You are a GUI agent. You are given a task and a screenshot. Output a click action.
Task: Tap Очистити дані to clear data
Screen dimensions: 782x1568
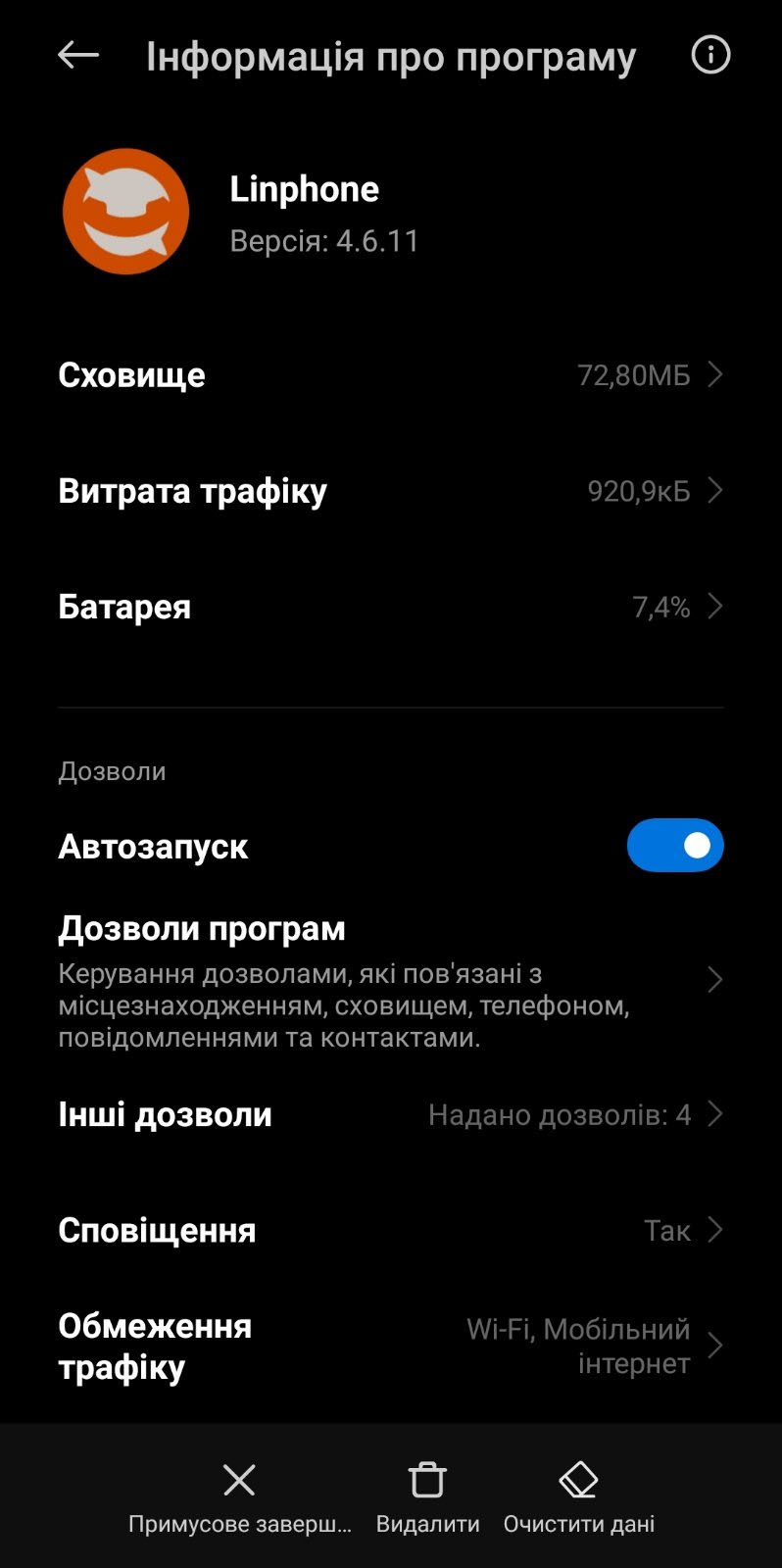click(x=579, y=1497)
